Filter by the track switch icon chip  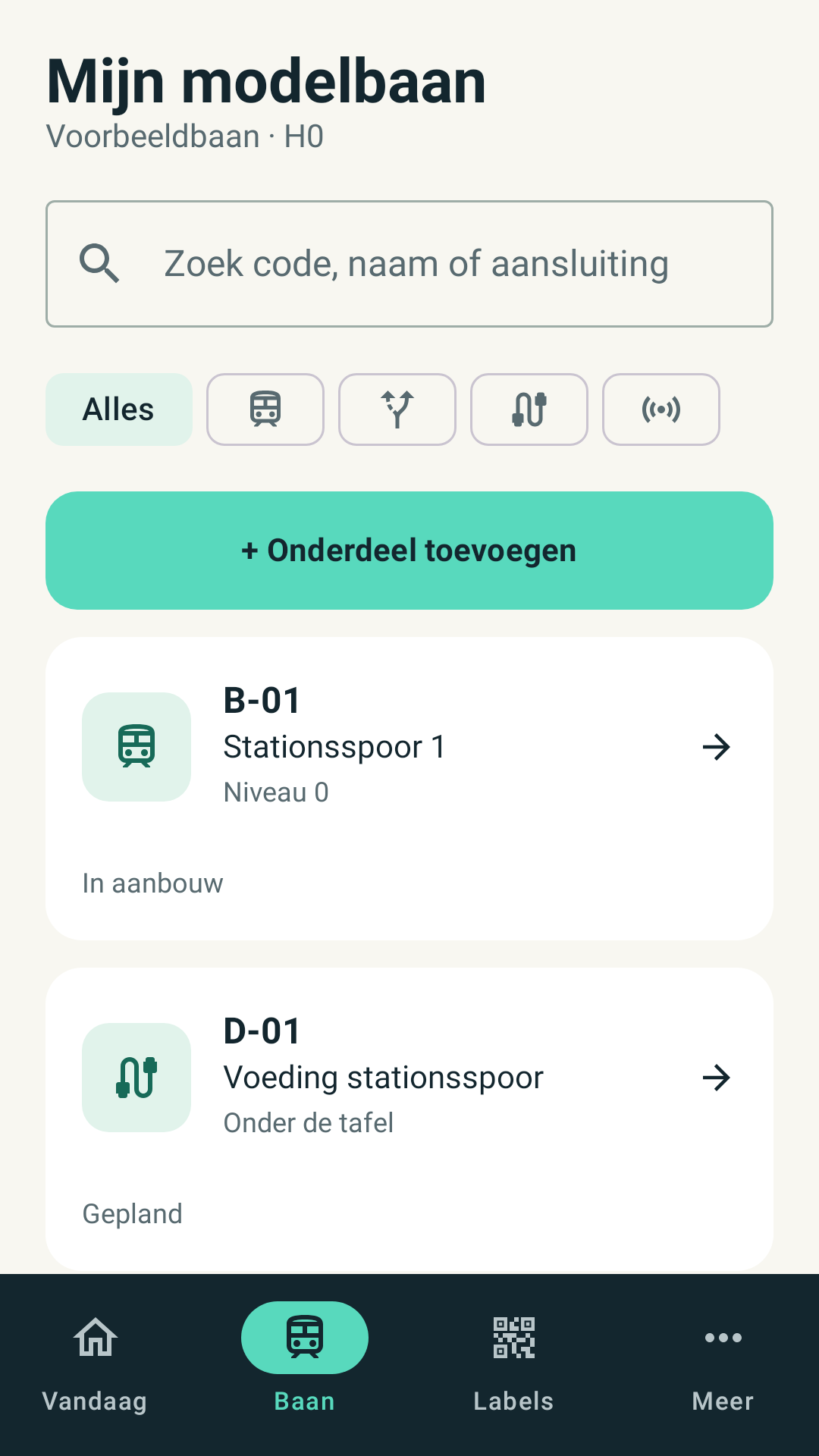coord(397,409)
